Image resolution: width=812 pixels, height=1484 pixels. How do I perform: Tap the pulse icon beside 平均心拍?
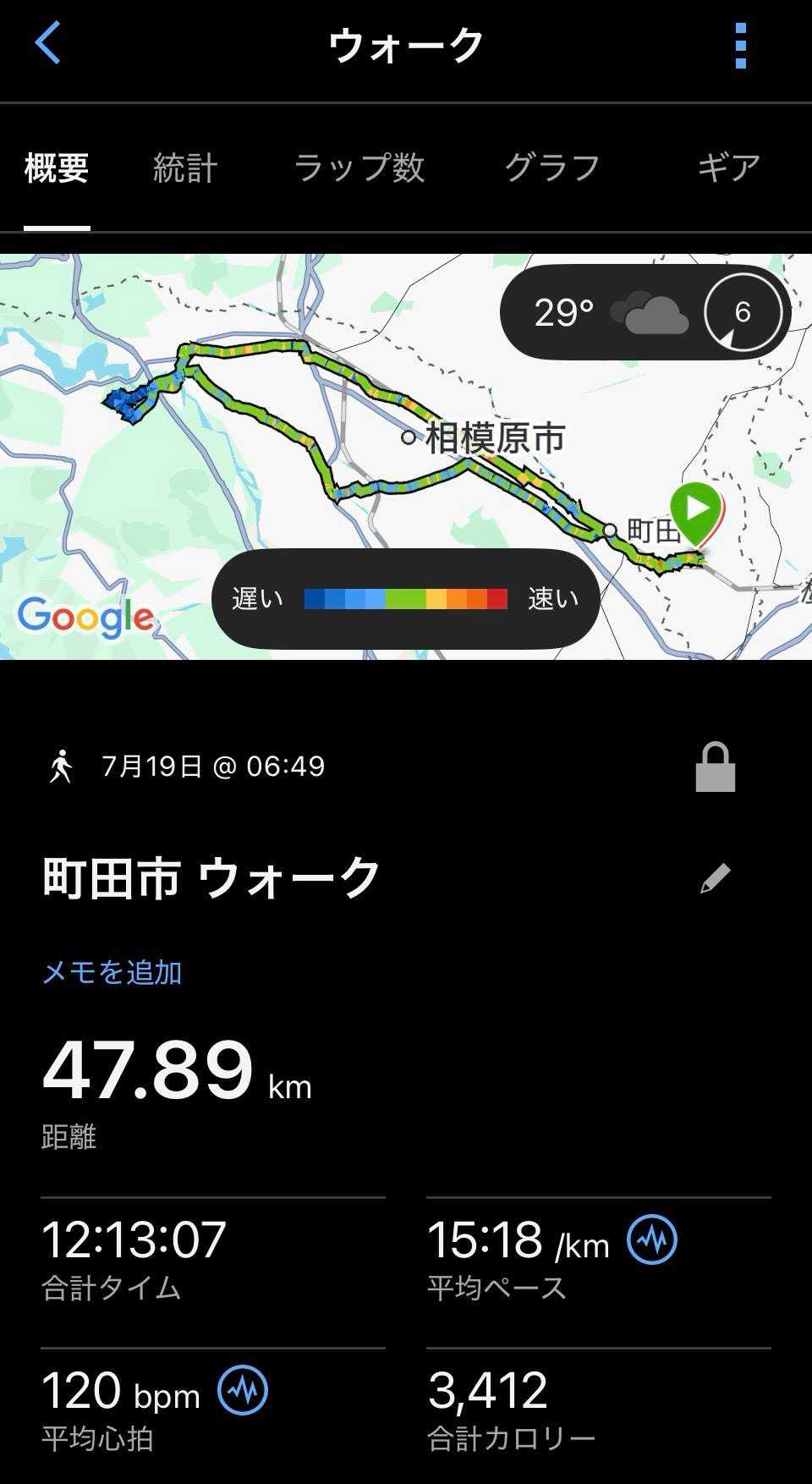243,1390
